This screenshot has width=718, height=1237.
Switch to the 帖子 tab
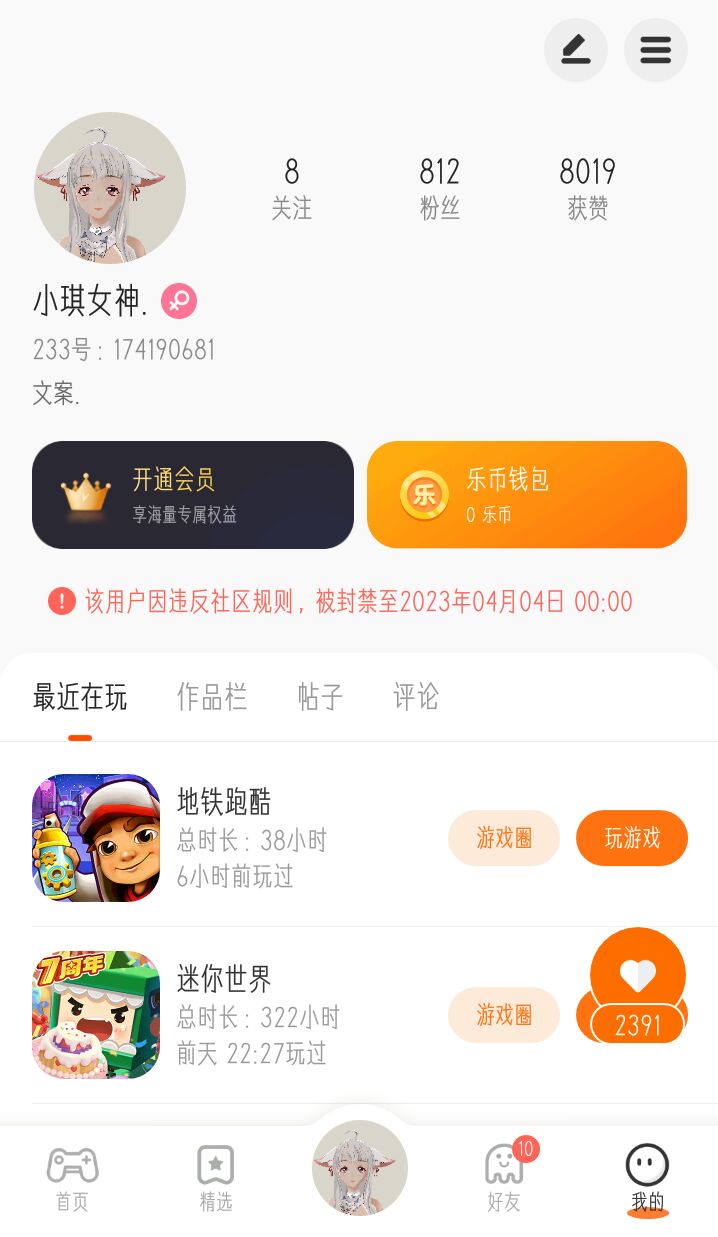tap(321, 697)
